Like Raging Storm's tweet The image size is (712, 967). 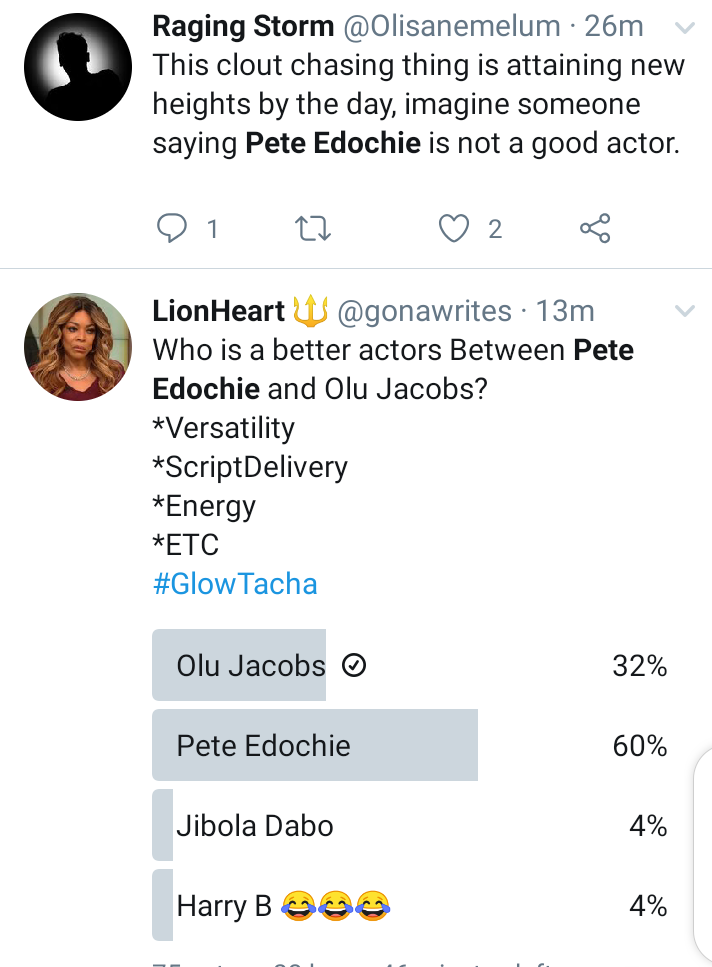[454, 230]
